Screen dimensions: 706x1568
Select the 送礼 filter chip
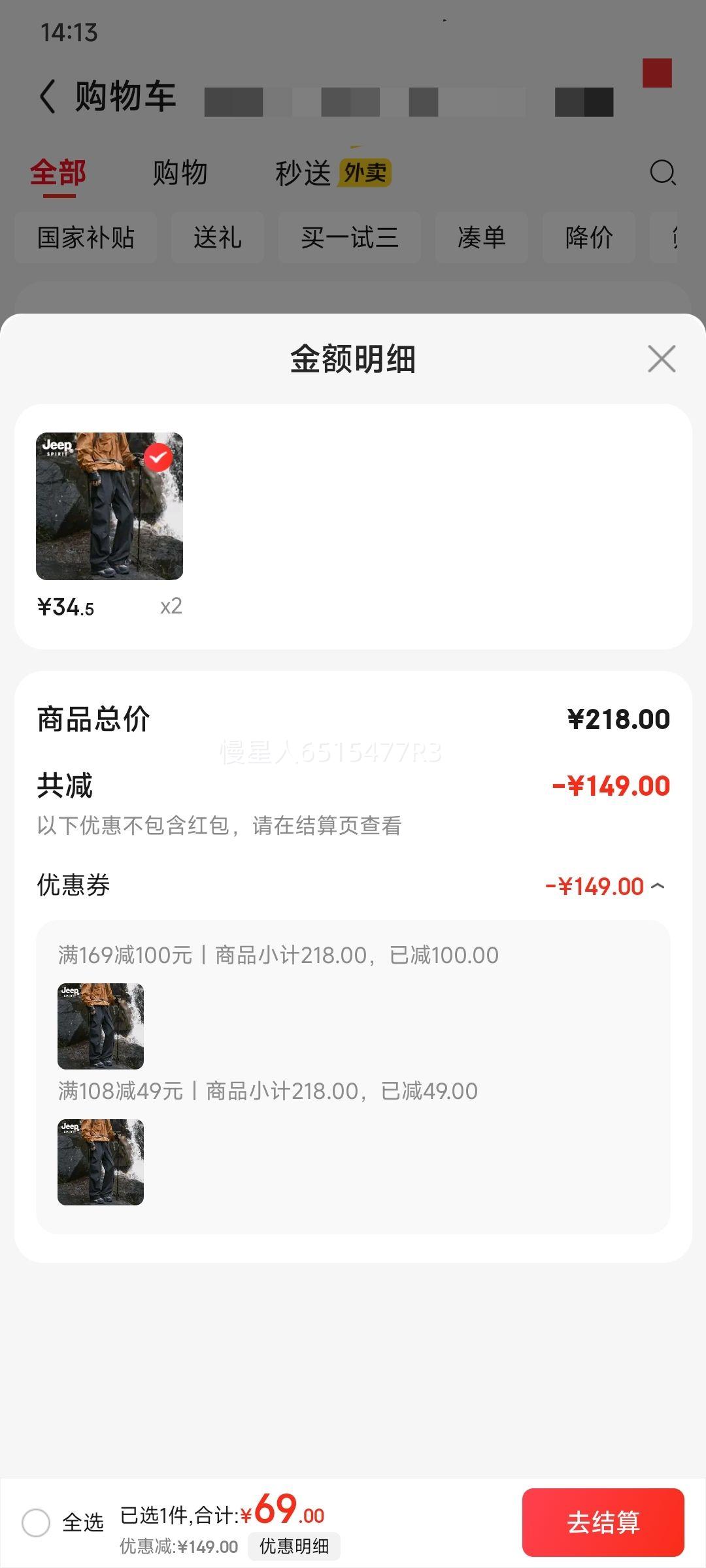pyautogui.click(x=218, y=237)
